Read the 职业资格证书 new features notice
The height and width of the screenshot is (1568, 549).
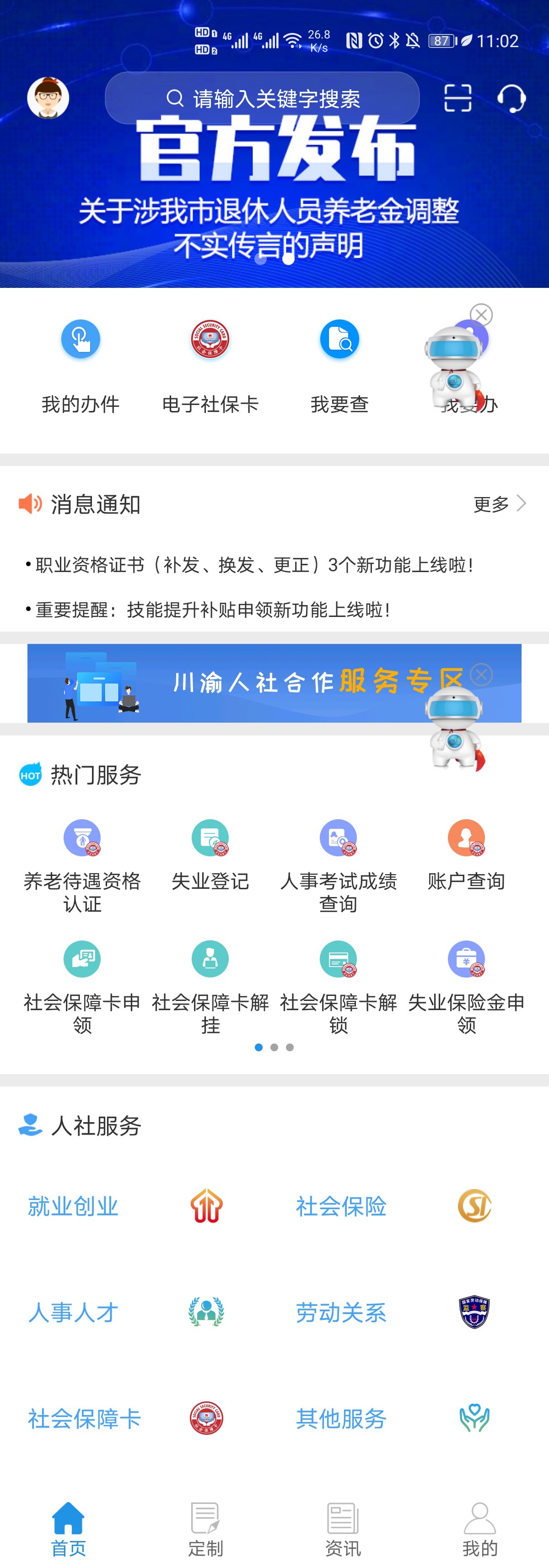pos(254,565)
